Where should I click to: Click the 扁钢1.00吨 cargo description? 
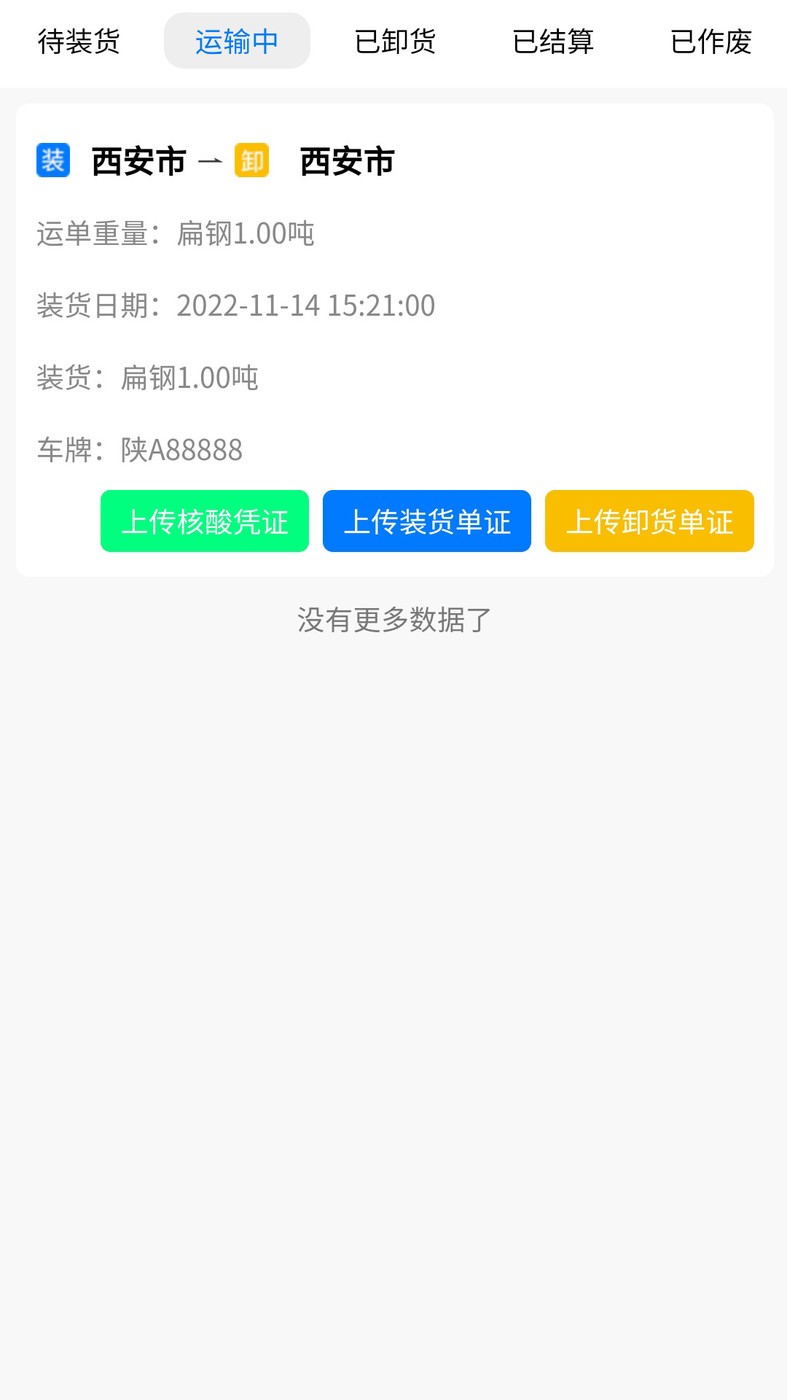(247, 233)
